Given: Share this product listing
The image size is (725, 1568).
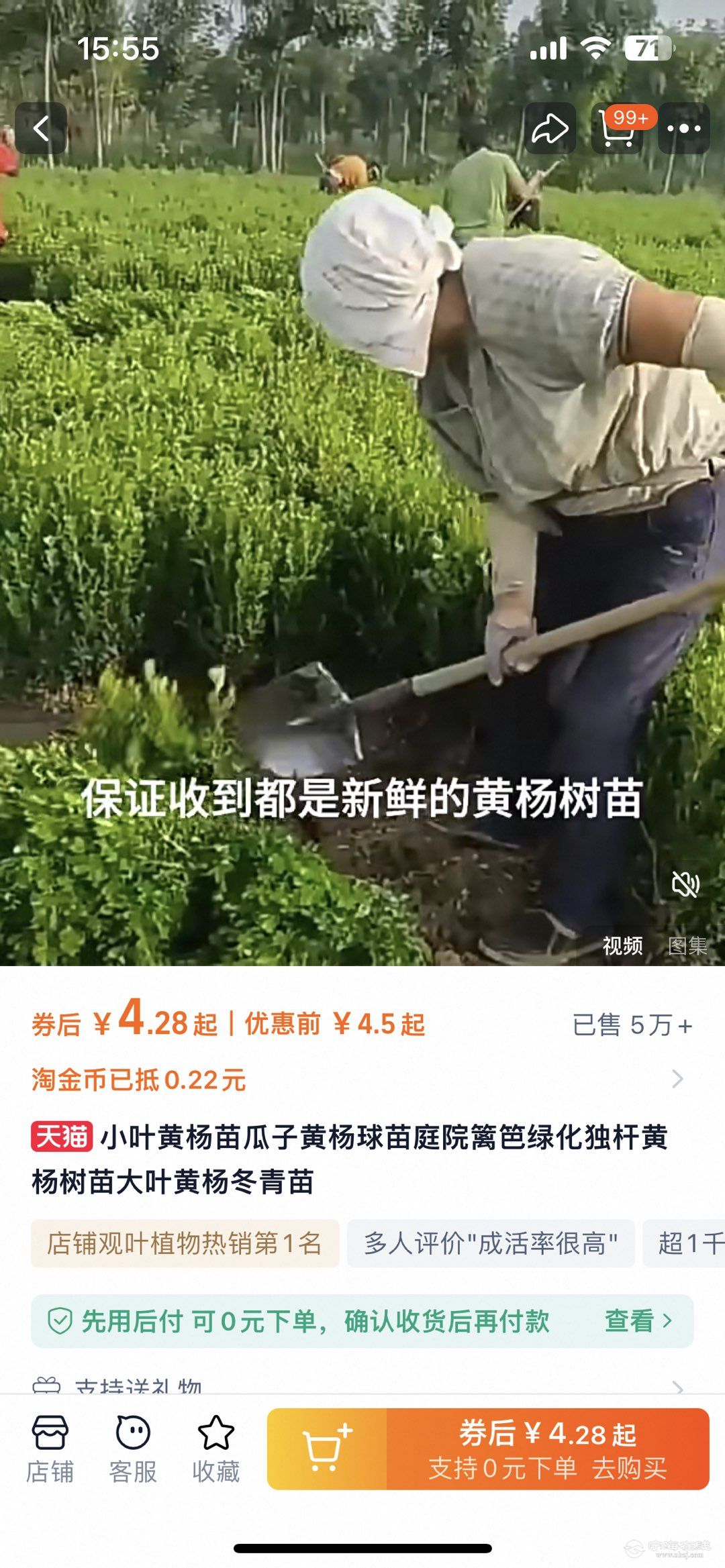Looking at the screenshot, I should (550, 128).
